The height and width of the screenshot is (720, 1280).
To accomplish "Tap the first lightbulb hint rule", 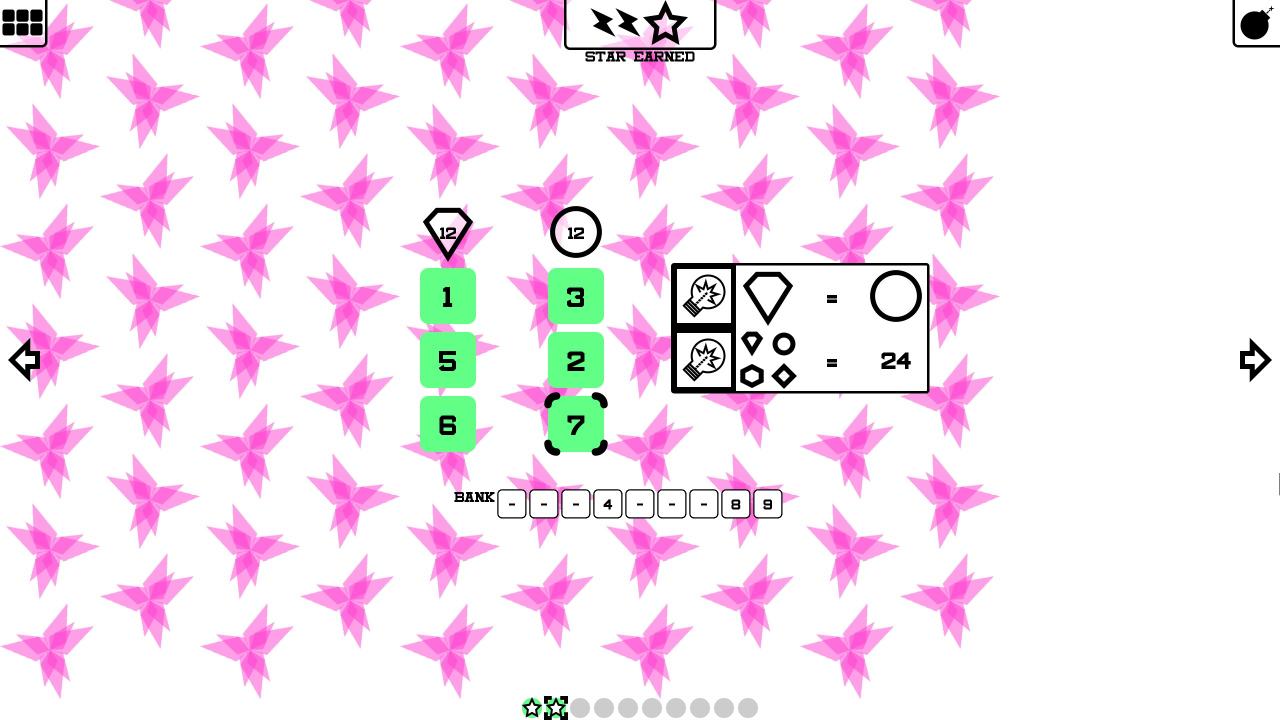I will point(705,296).
